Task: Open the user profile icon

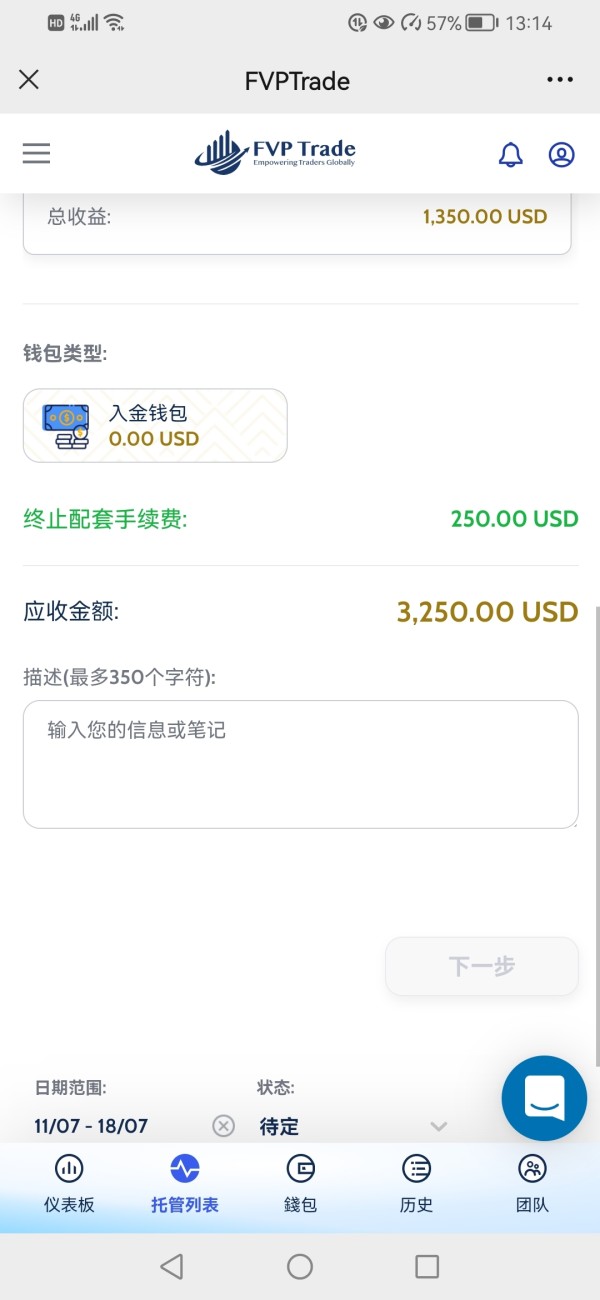Action: tap(562, 154)
